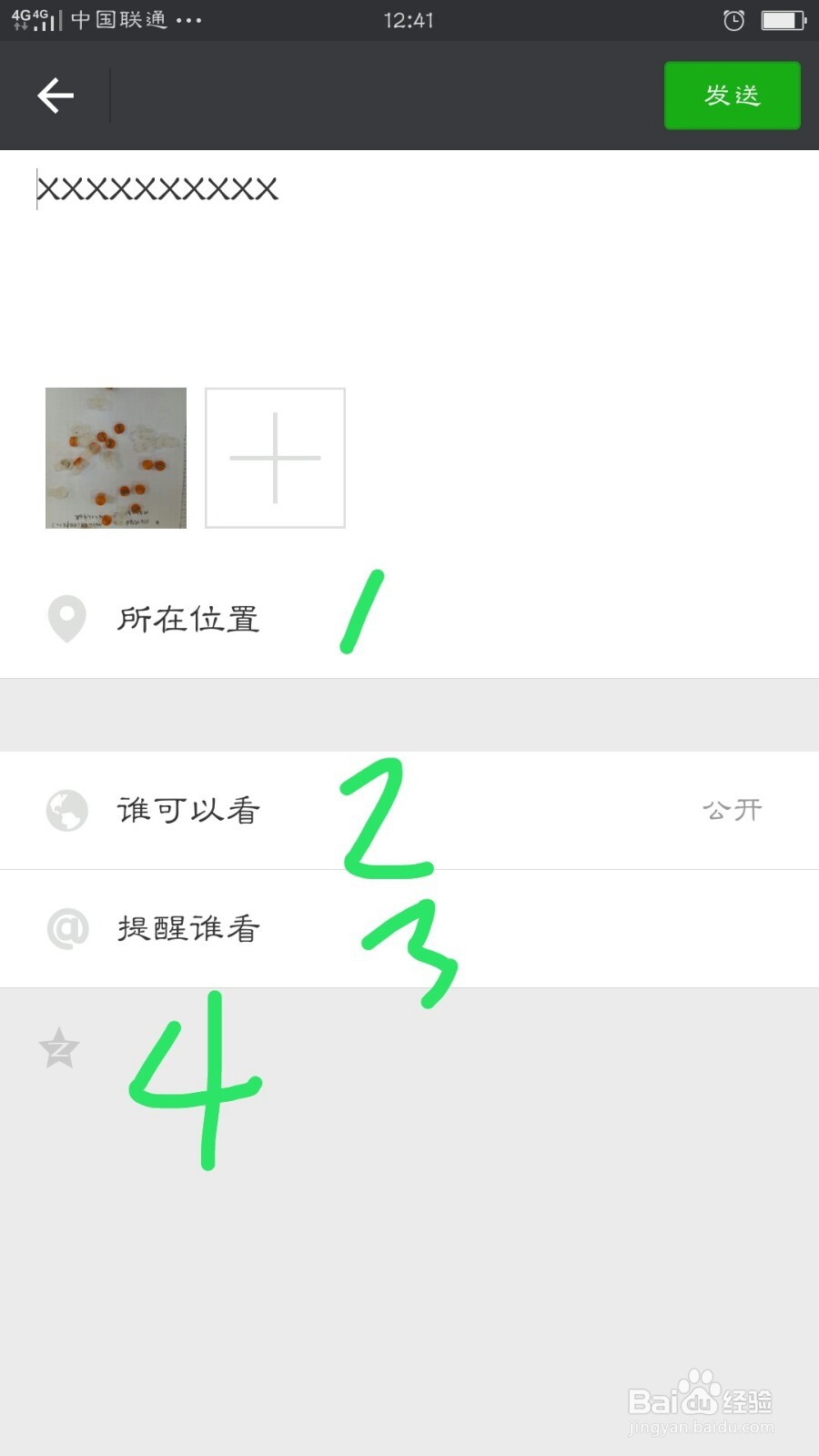Screen dimensions: 819x1456
Task: Tap the back arrow to exit post editor
Action: [56, 95]
